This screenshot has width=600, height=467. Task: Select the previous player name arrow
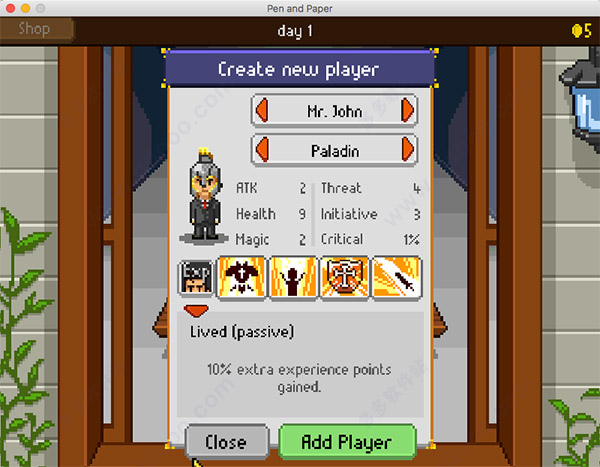point(262,110)
